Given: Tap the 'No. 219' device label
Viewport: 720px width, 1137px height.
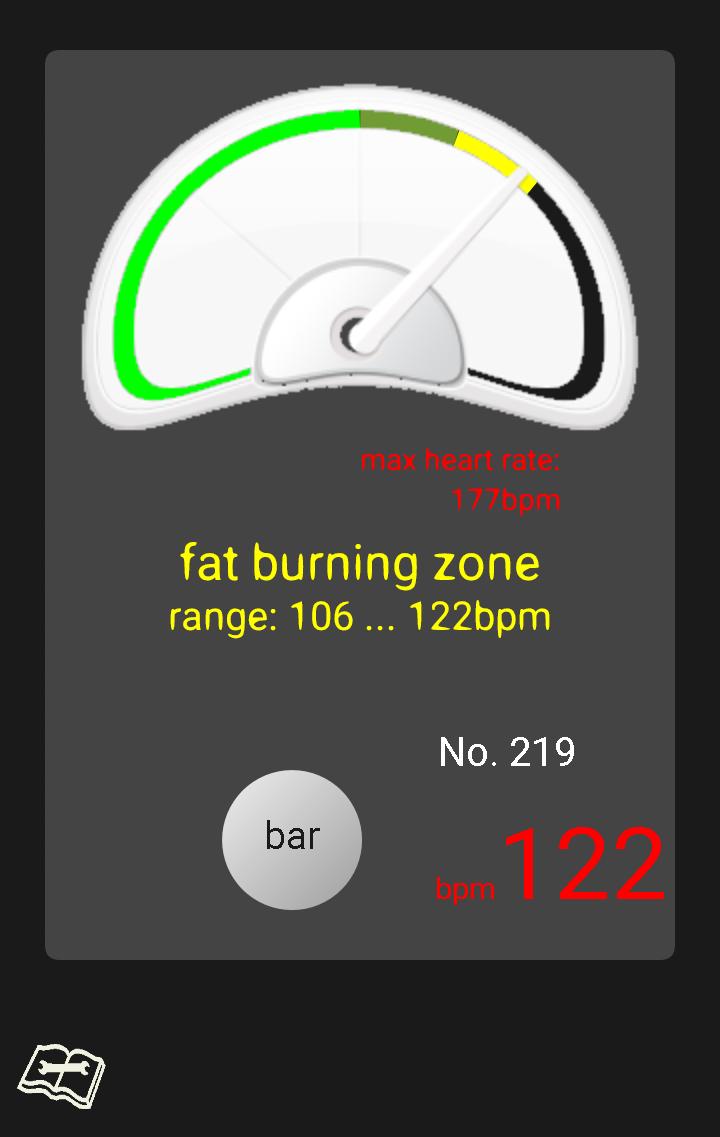Looking at the screenshot, I should click(x=506, y=752).
